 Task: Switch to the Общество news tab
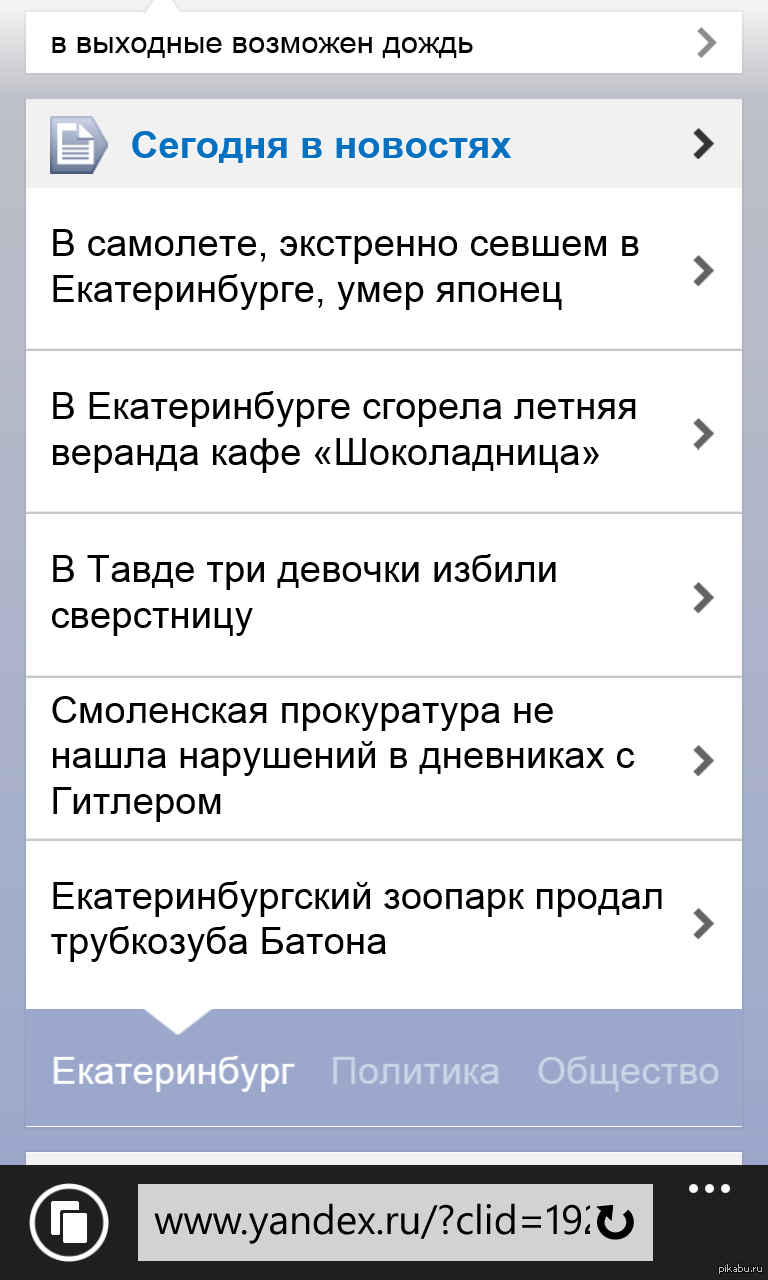pyautogui.click(x=628, y=1072)
